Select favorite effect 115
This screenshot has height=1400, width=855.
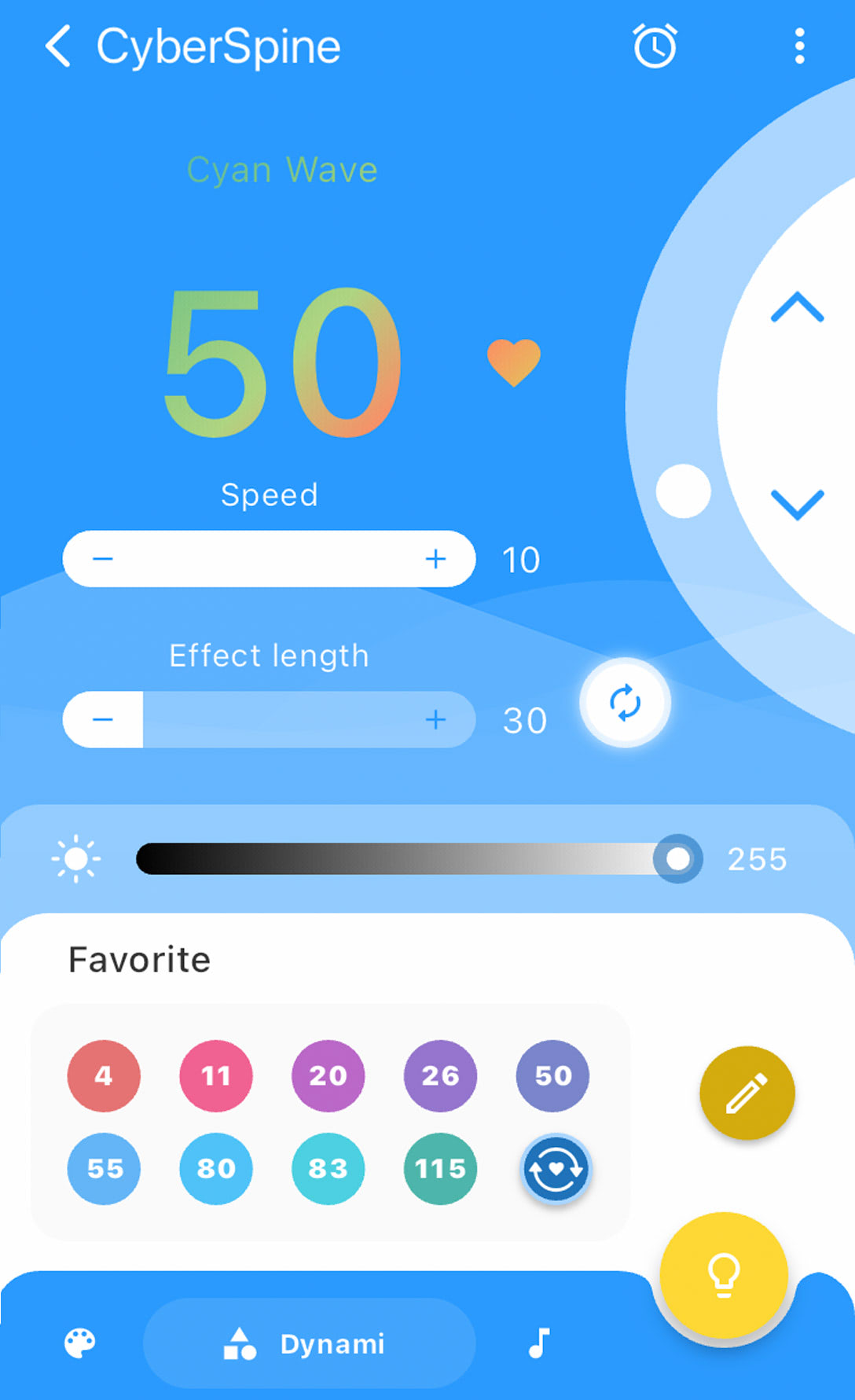coord(440,1169)
